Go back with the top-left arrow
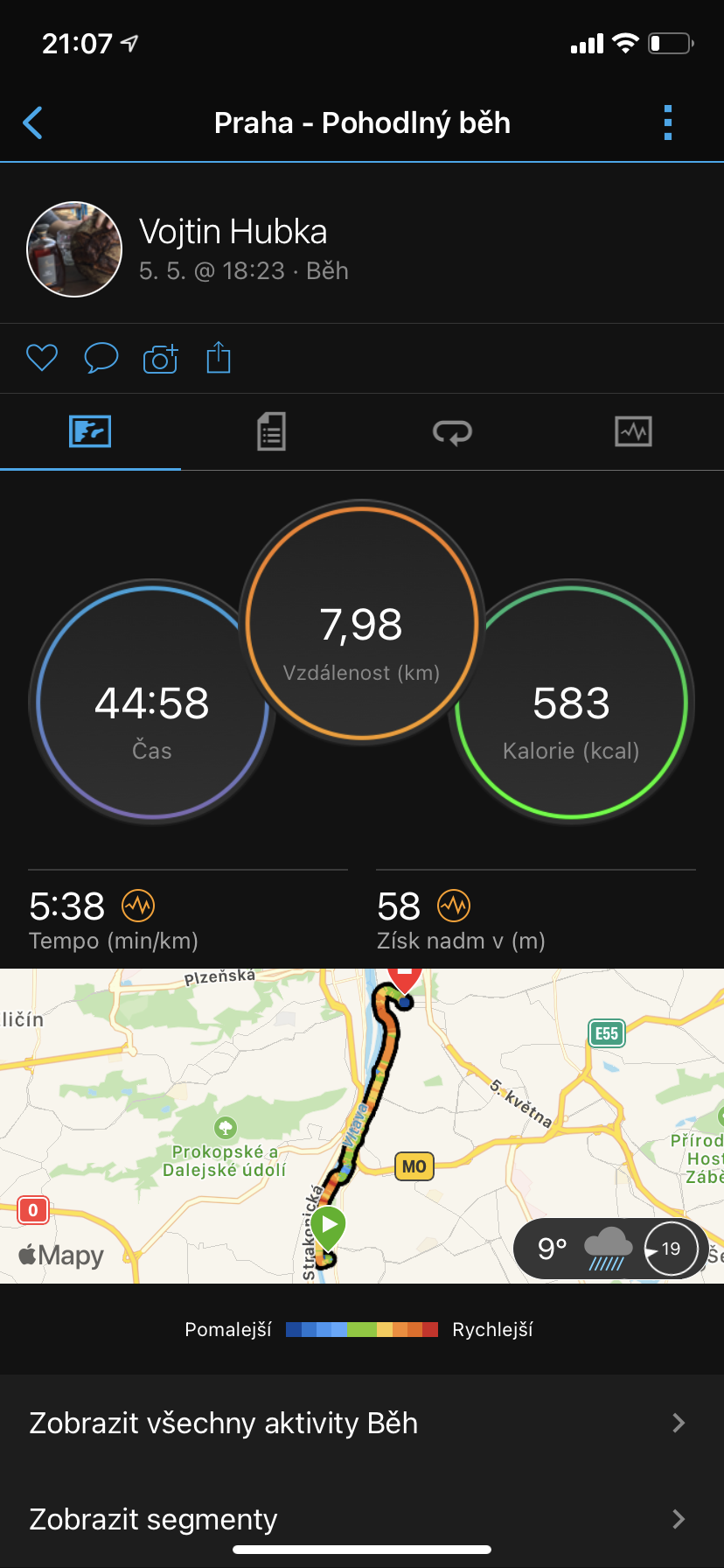724x1568 pixels. point(33,123)
